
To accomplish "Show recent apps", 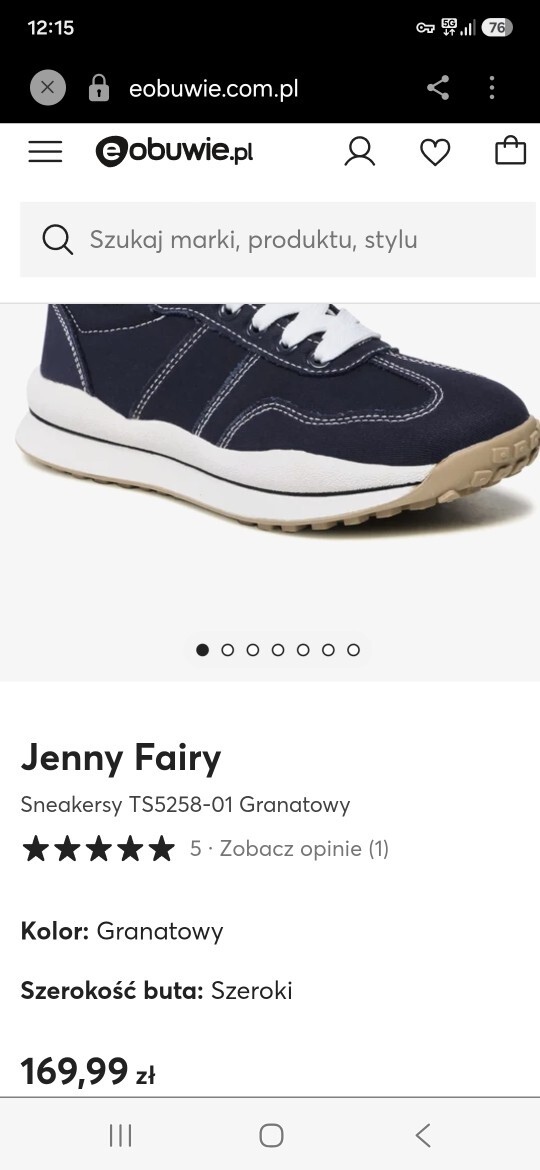I will tap(120, 1136).
